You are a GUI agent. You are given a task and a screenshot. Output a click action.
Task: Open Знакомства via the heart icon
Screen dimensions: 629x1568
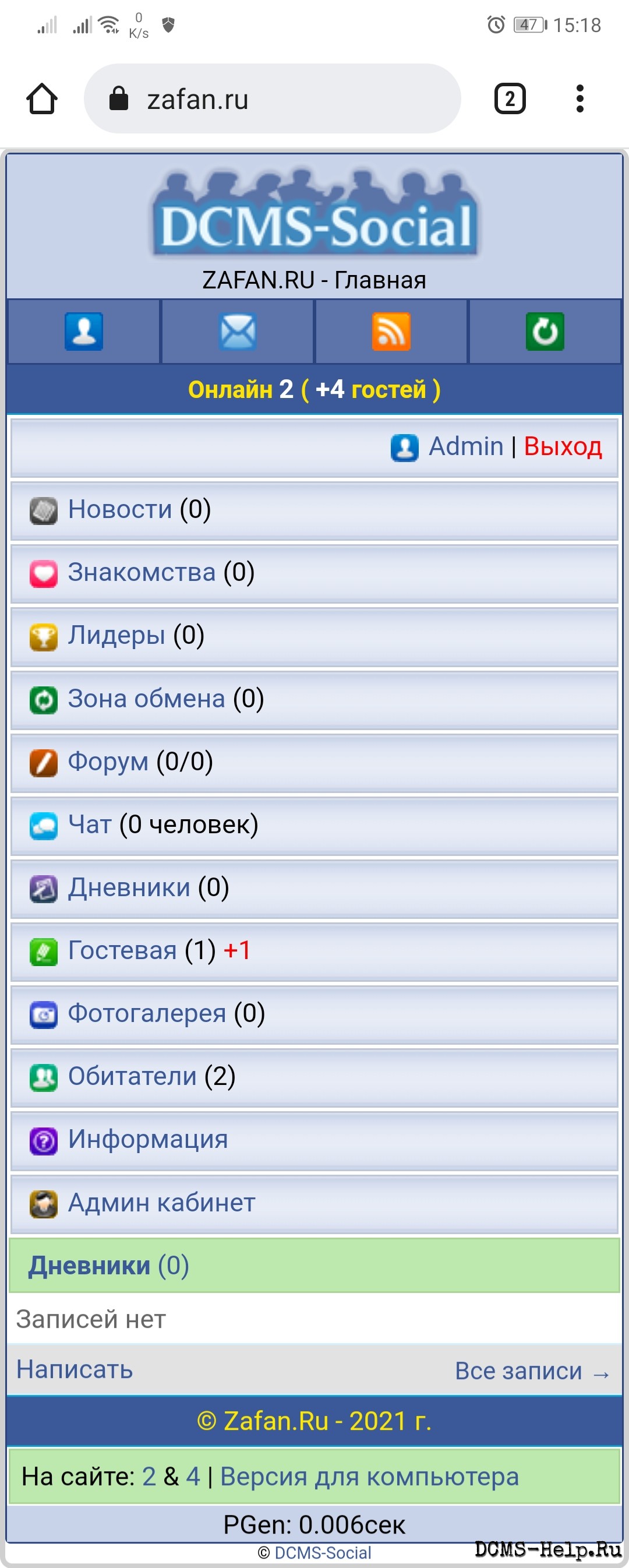click(43, 573)
